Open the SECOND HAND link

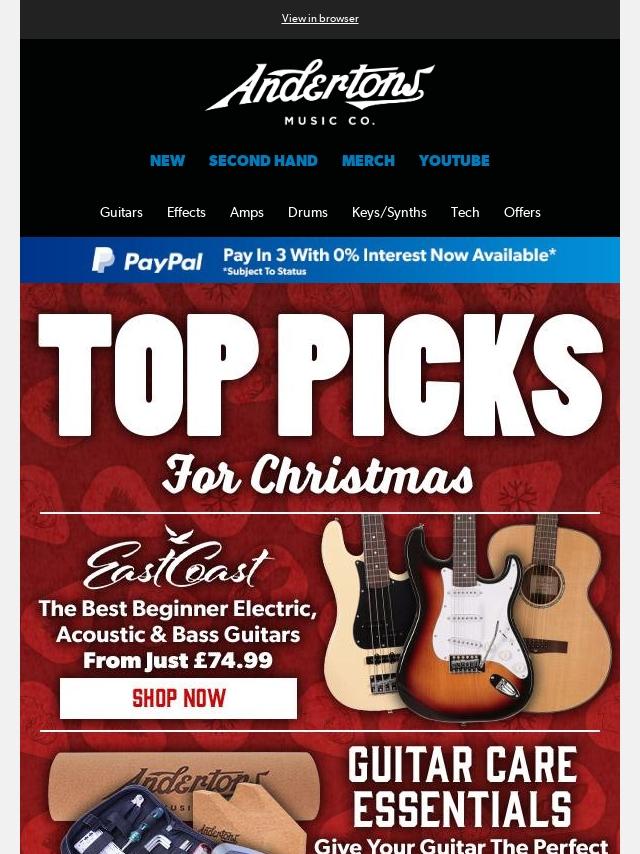(263, 161)
